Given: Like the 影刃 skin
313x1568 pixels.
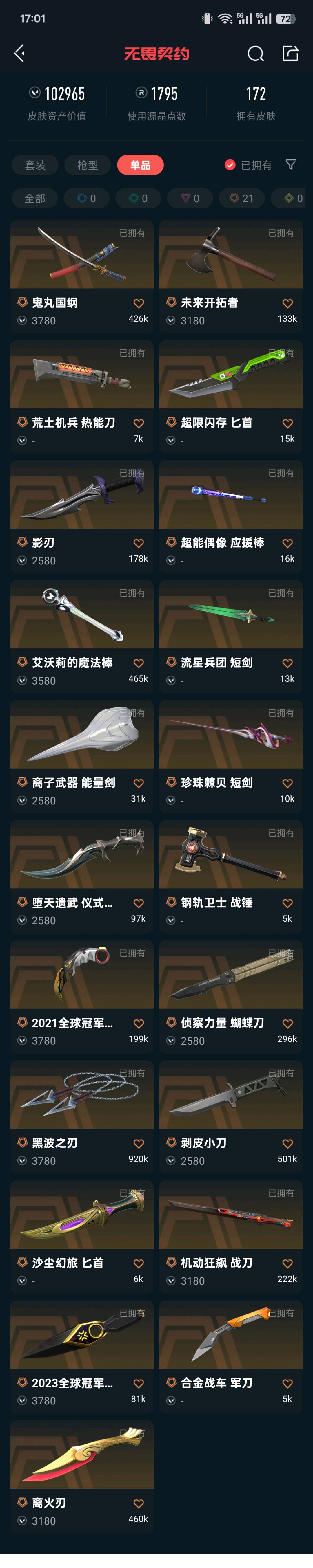Looking at the screenshot, I should (139, 543).
